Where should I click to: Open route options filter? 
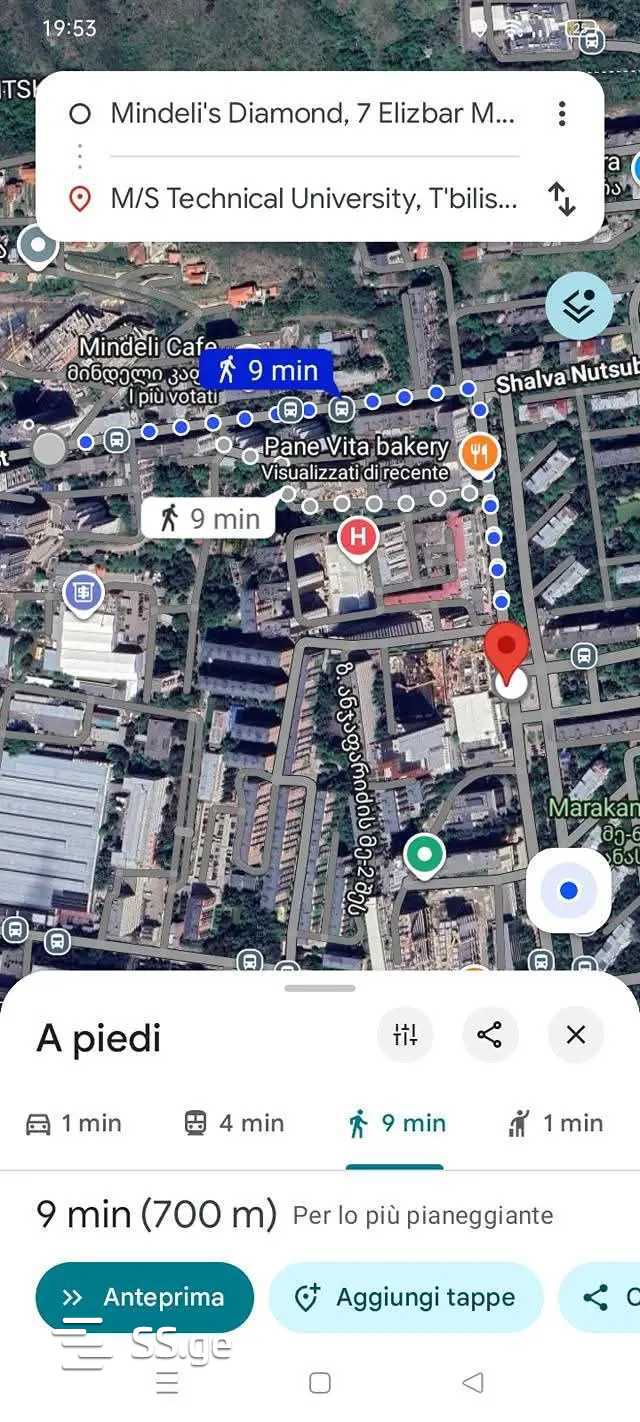pyautogui.click(x=405, y=1034)
